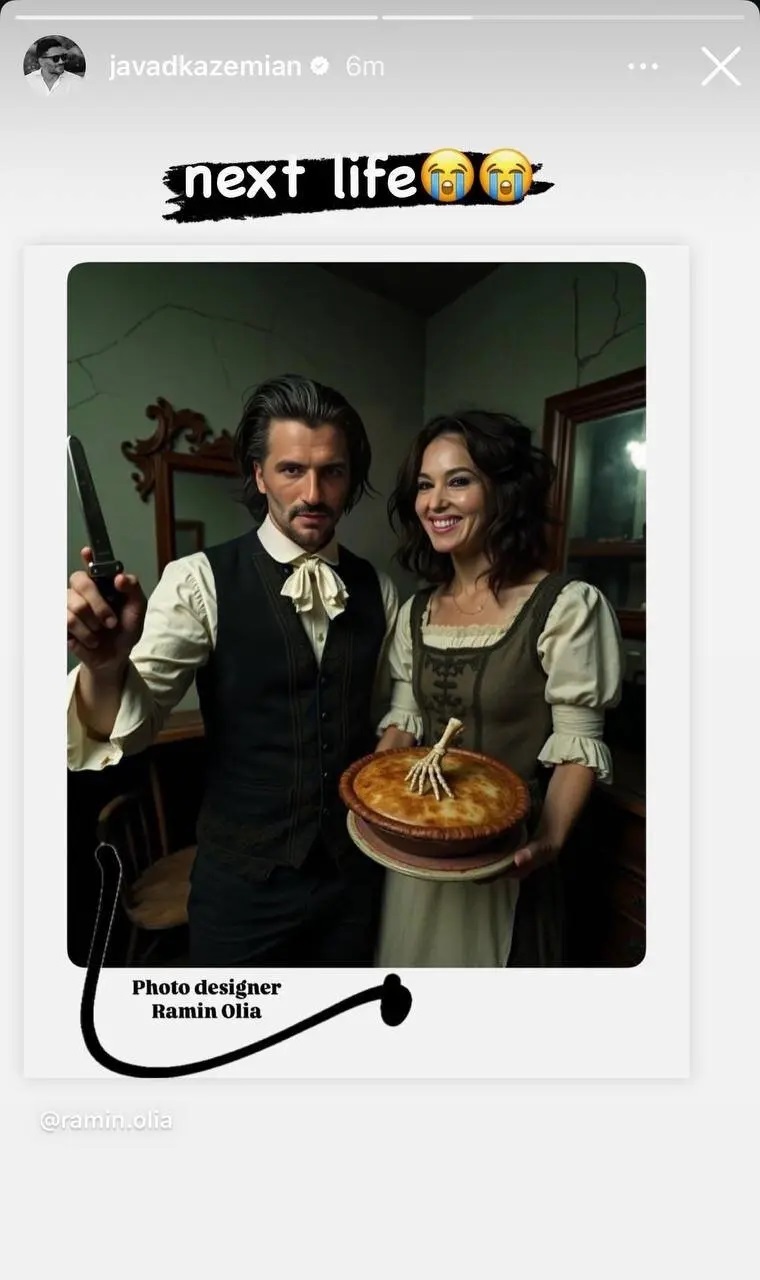Screen dimensions: 760x1280
Task: Open the @ramin.olia mention
Action: point(106,1120)
